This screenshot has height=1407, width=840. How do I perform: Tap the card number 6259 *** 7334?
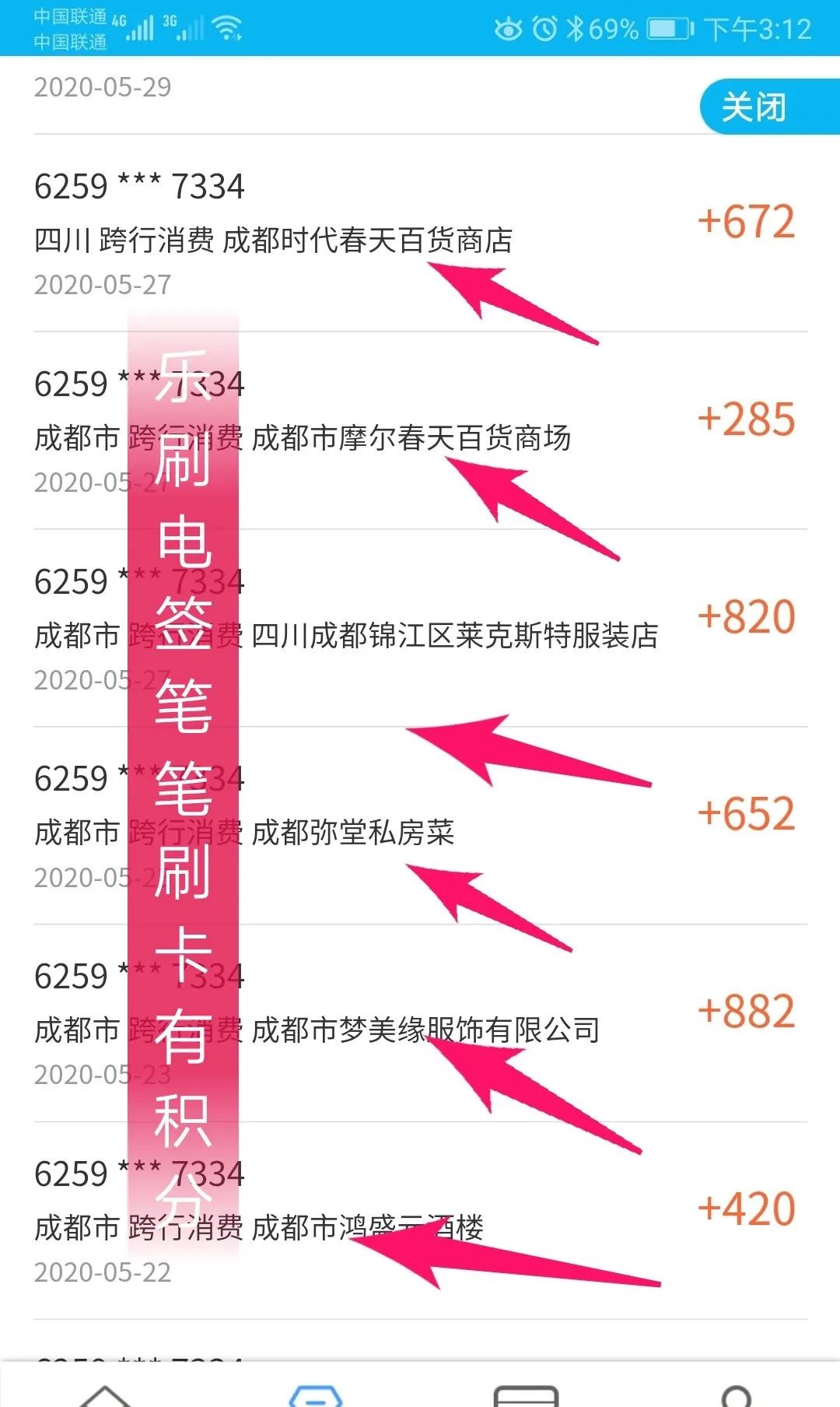(140, 184)
